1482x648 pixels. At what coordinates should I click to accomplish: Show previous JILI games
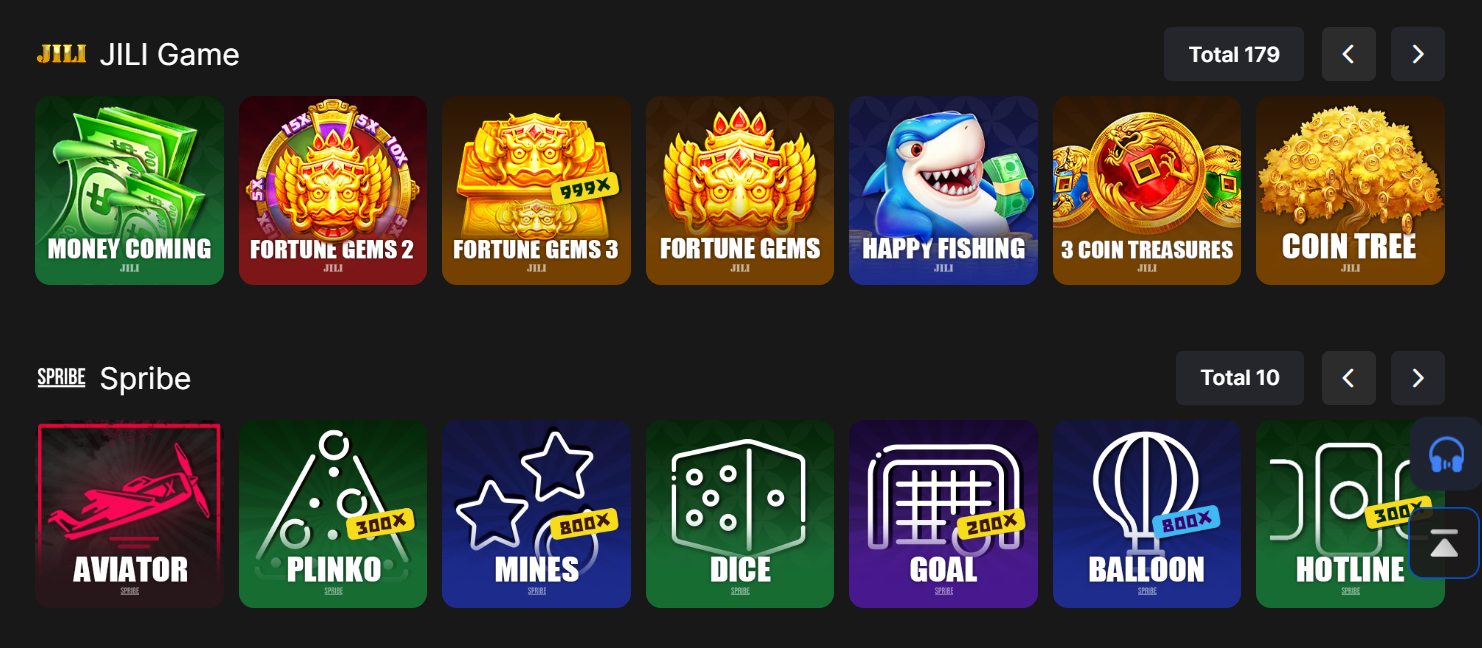(1348, 54)
